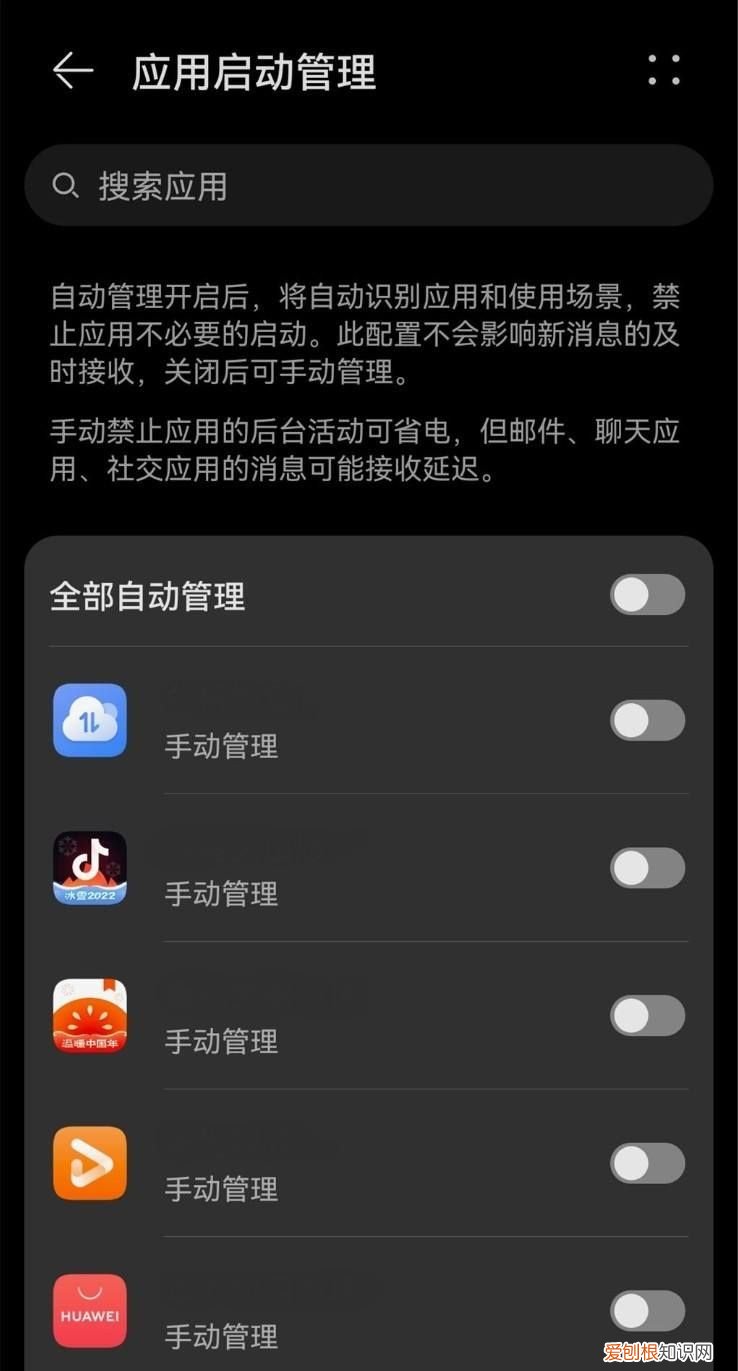
Task: Open 手动管理 under the Douyin app
Action: tap(221, 894)
